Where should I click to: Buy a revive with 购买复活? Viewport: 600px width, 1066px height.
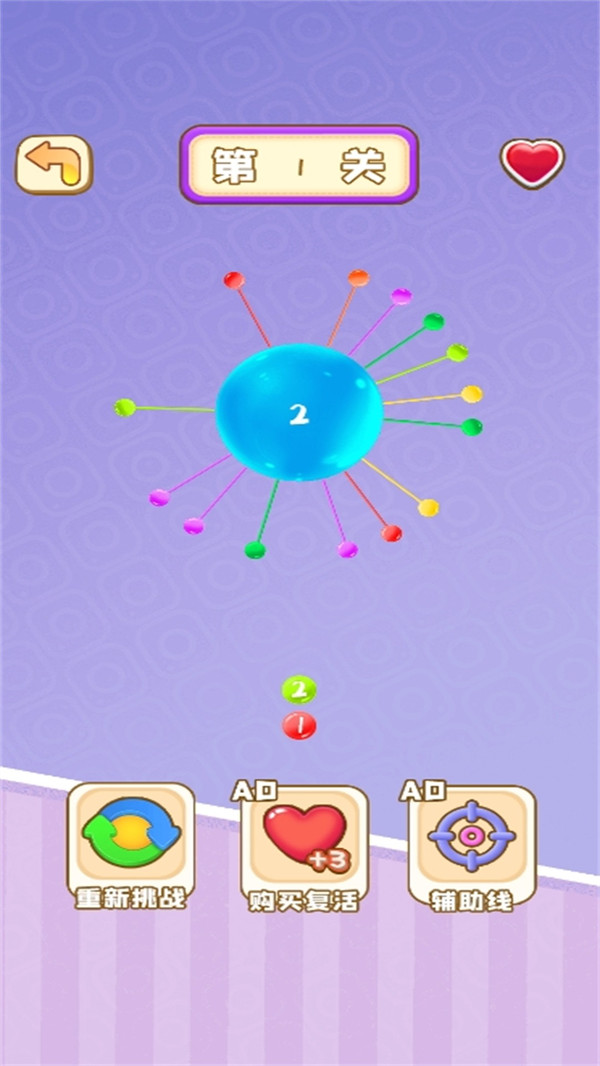point(304,848)
